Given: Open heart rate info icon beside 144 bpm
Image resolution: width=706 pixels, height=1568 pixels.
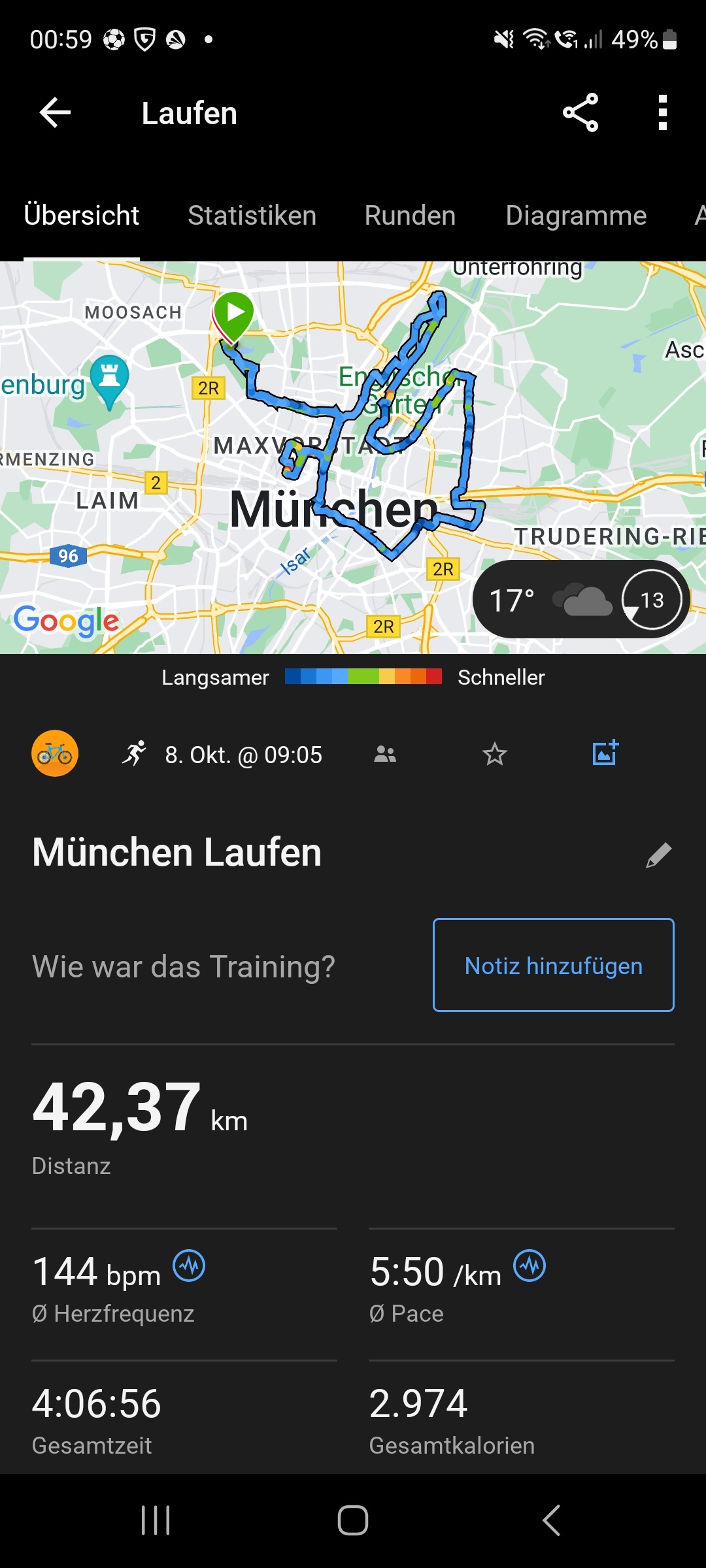Looking at the screenshot, I should point(189,1266).
